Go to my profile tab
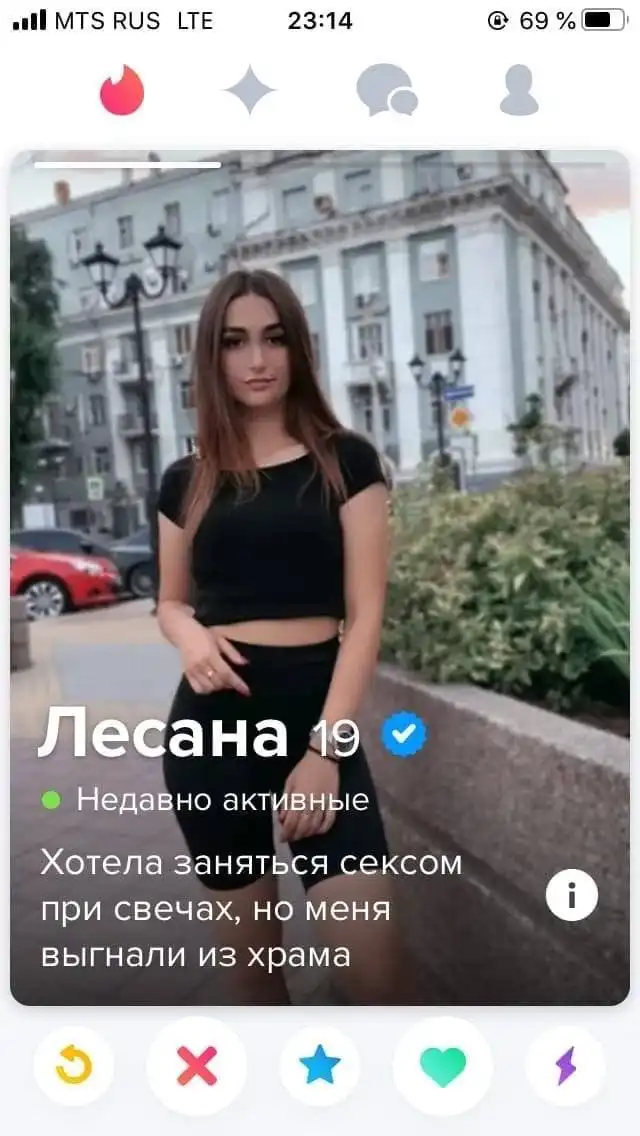This screenshot has width=640, height=1136. tap(519, 91)
